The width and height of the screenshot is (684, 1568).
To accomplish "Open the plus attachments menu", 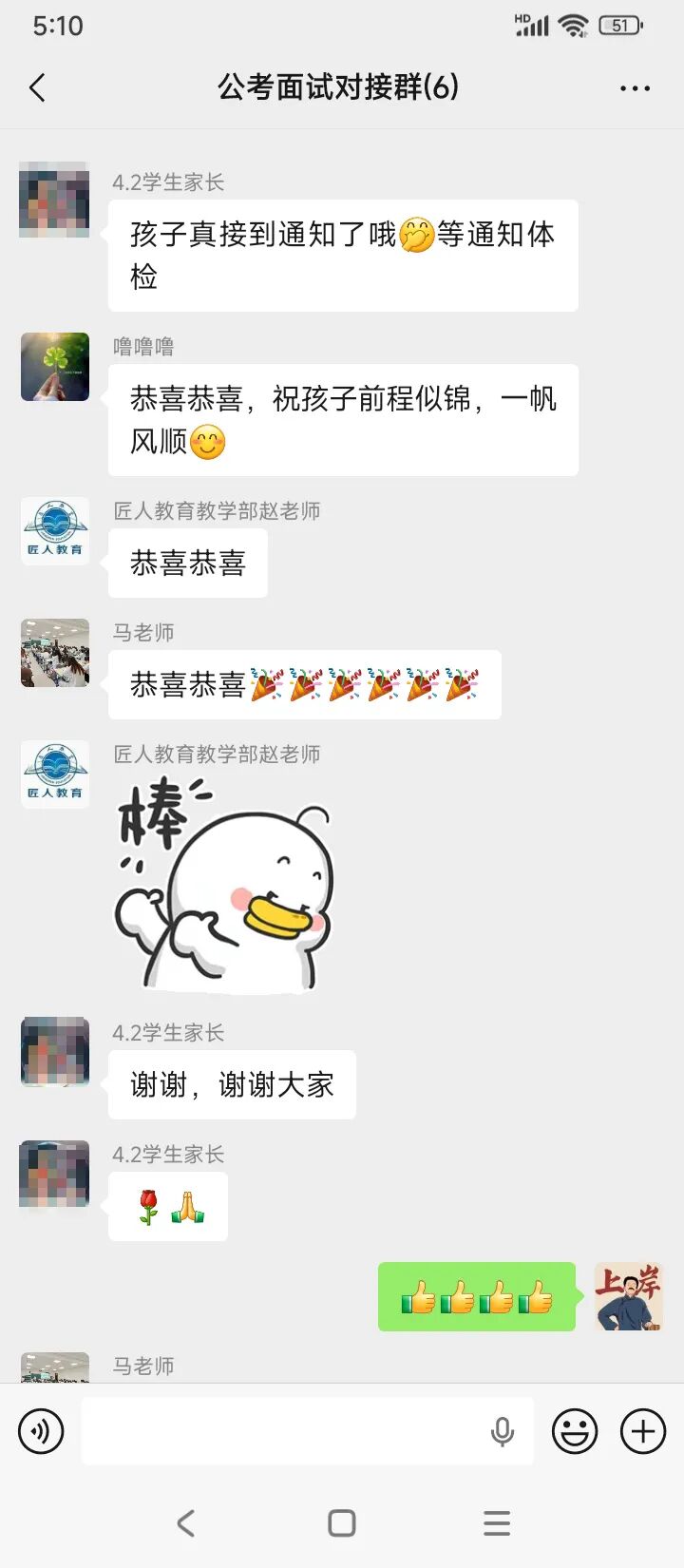I will [643, 1431].
